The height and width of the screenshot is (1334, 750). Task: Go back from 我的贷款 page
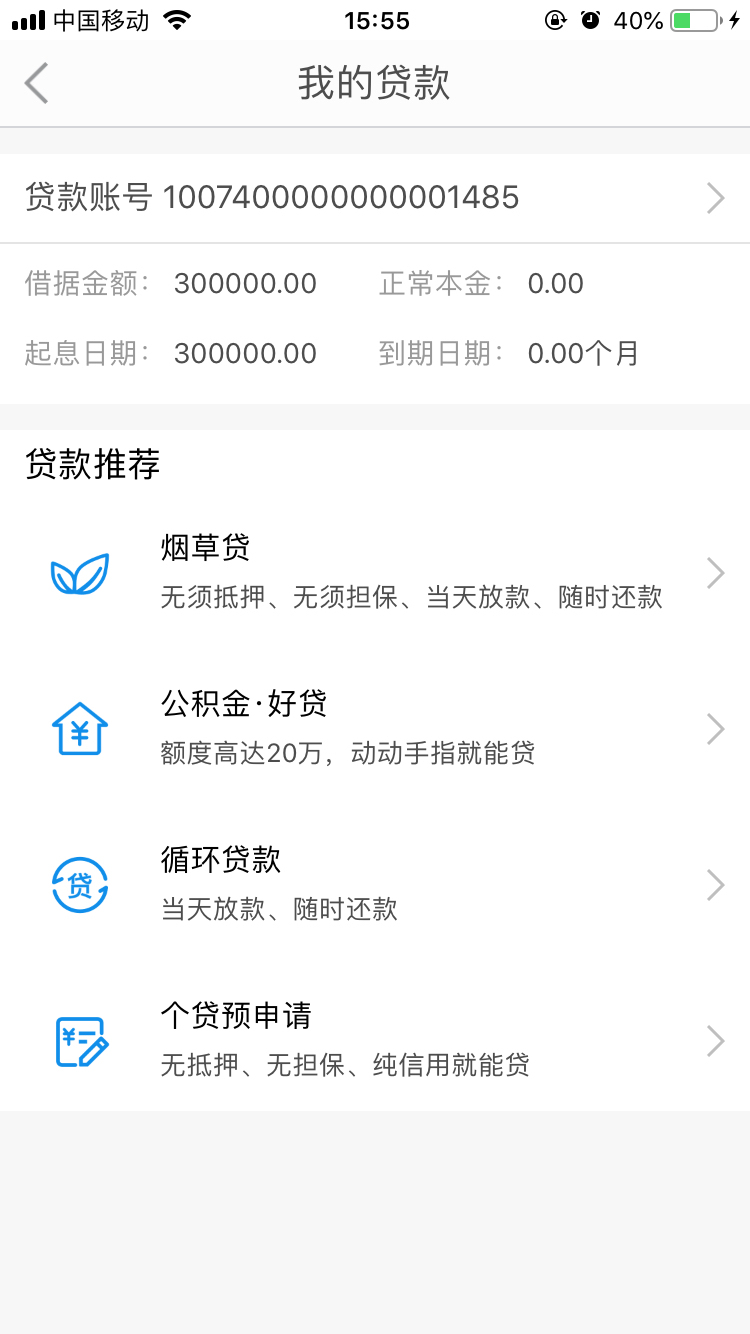37,83
